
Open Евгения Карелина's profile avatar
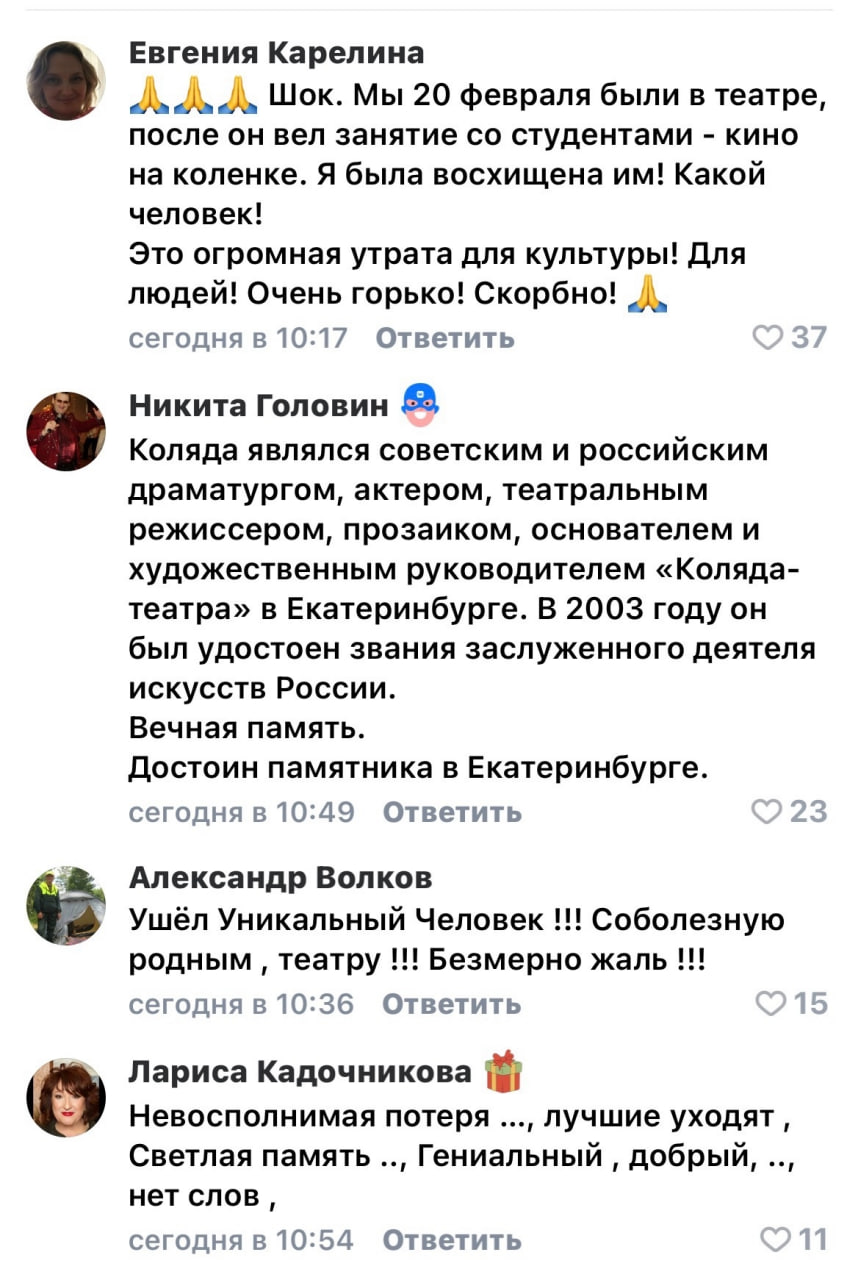[x=66, y=81]
